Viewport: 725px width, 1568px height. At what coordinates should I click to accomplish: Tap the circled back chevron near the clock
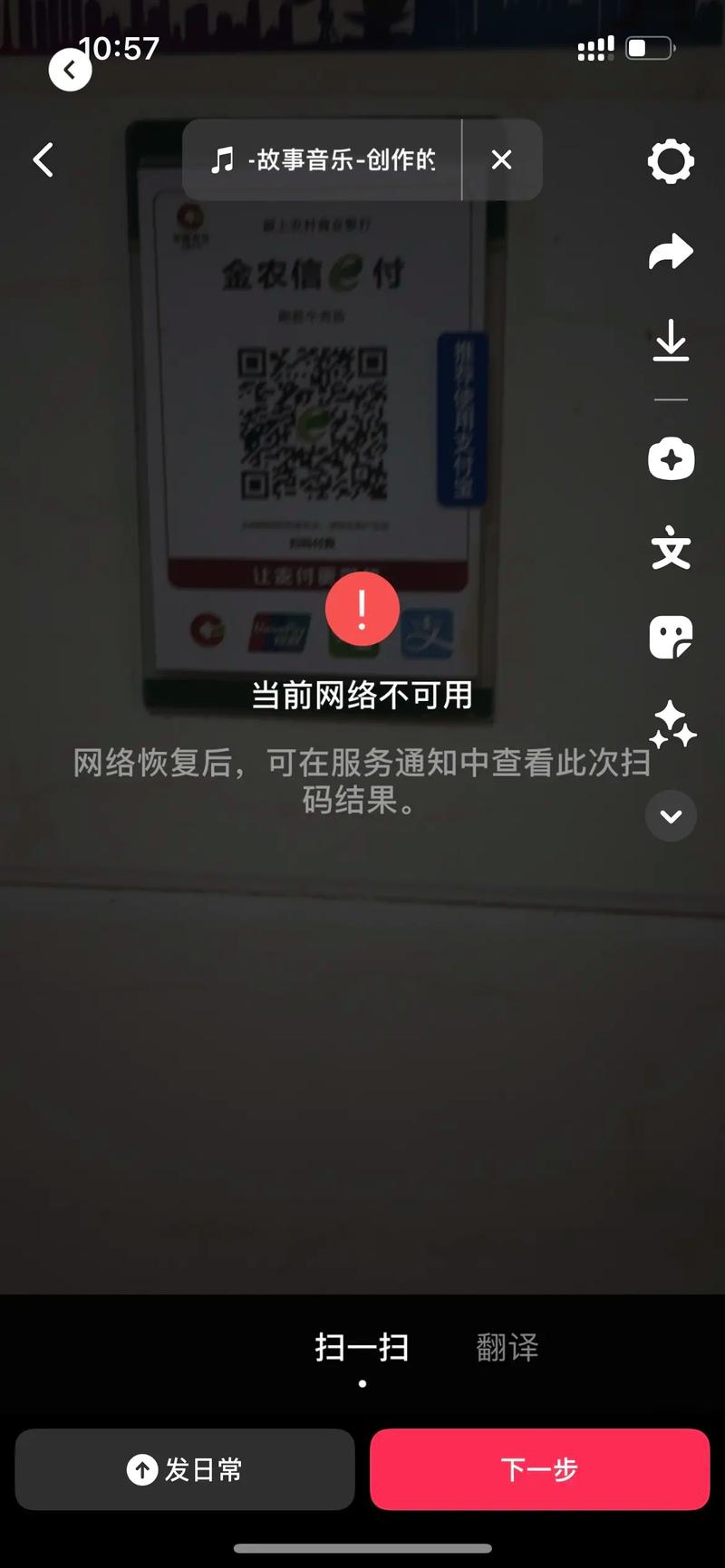70,69
